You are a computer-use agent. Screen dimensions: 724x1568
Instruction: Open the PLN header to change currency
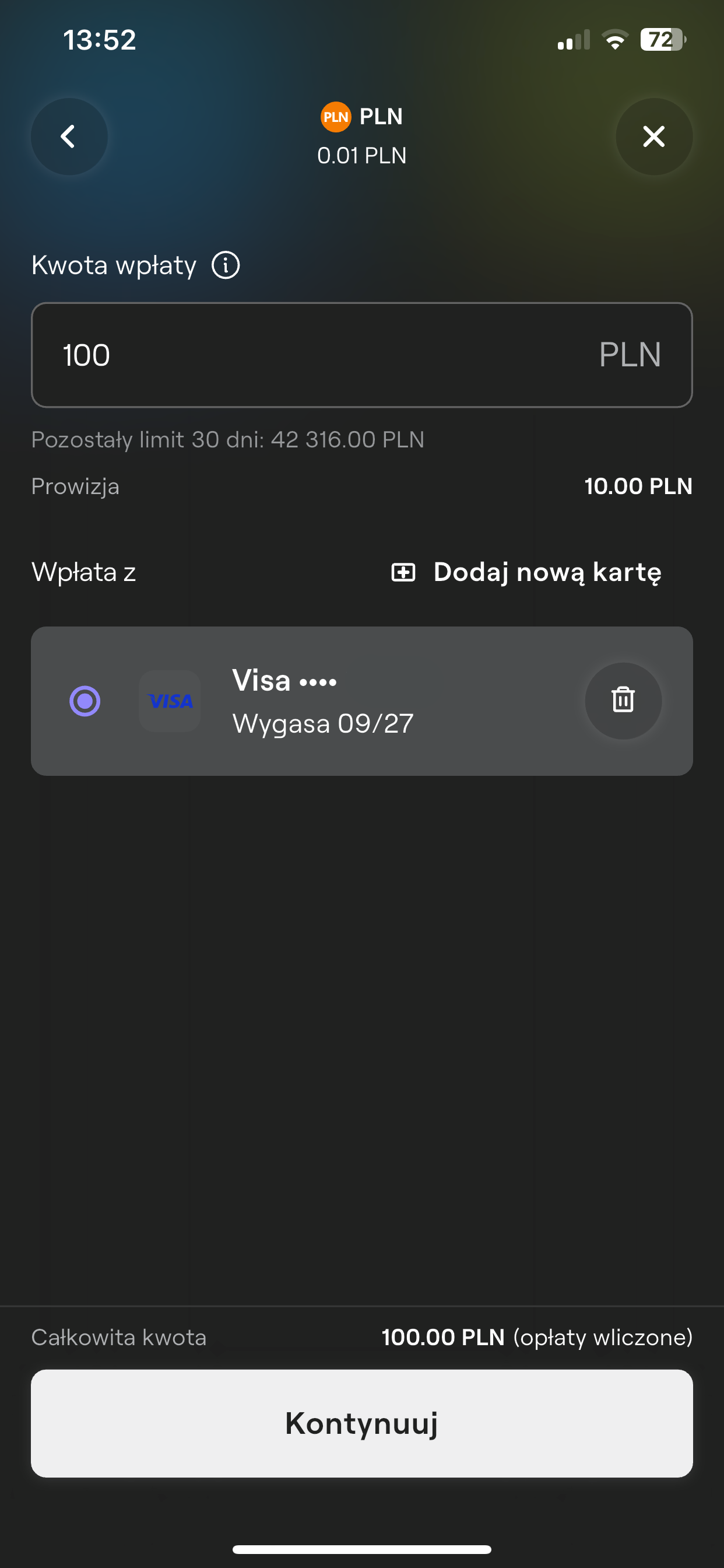(x=361, y=116)
